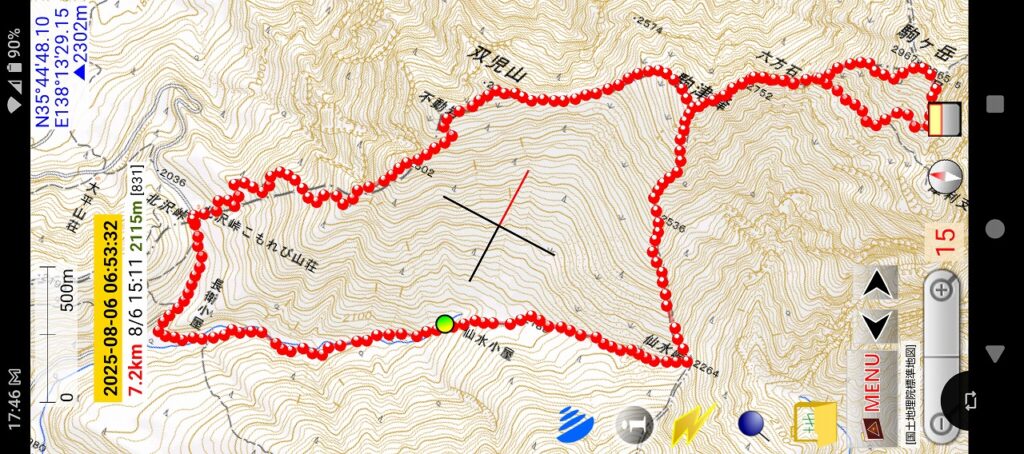Zoom out with the minus button
Screen dimensions: 1024x454
coord(942,426)
